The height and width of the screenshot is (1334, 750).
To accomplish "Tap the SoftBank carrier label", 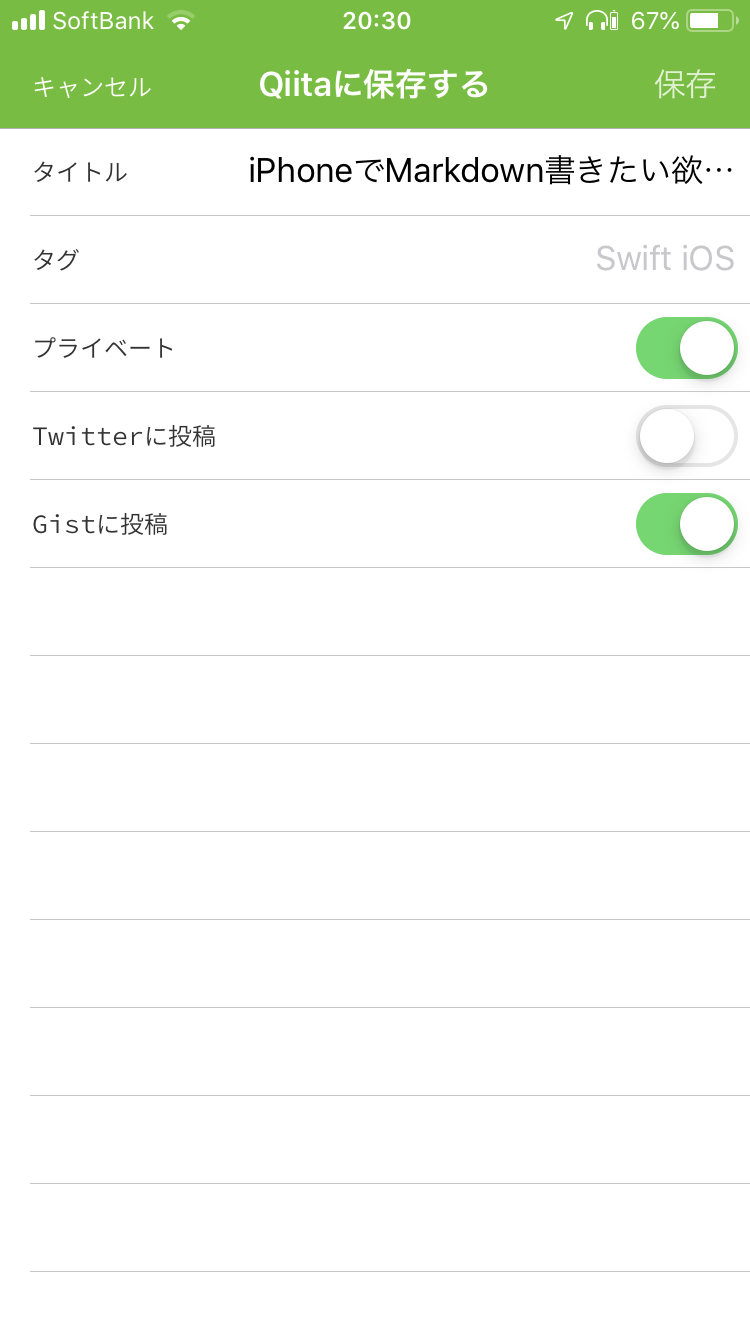I will (x=105, y=20).
